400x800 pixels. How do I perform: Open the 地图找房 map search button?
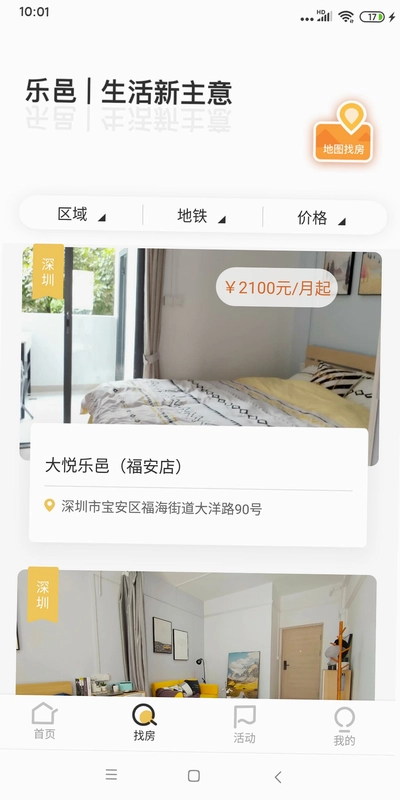pyautogui.click(x=342, y=132)
